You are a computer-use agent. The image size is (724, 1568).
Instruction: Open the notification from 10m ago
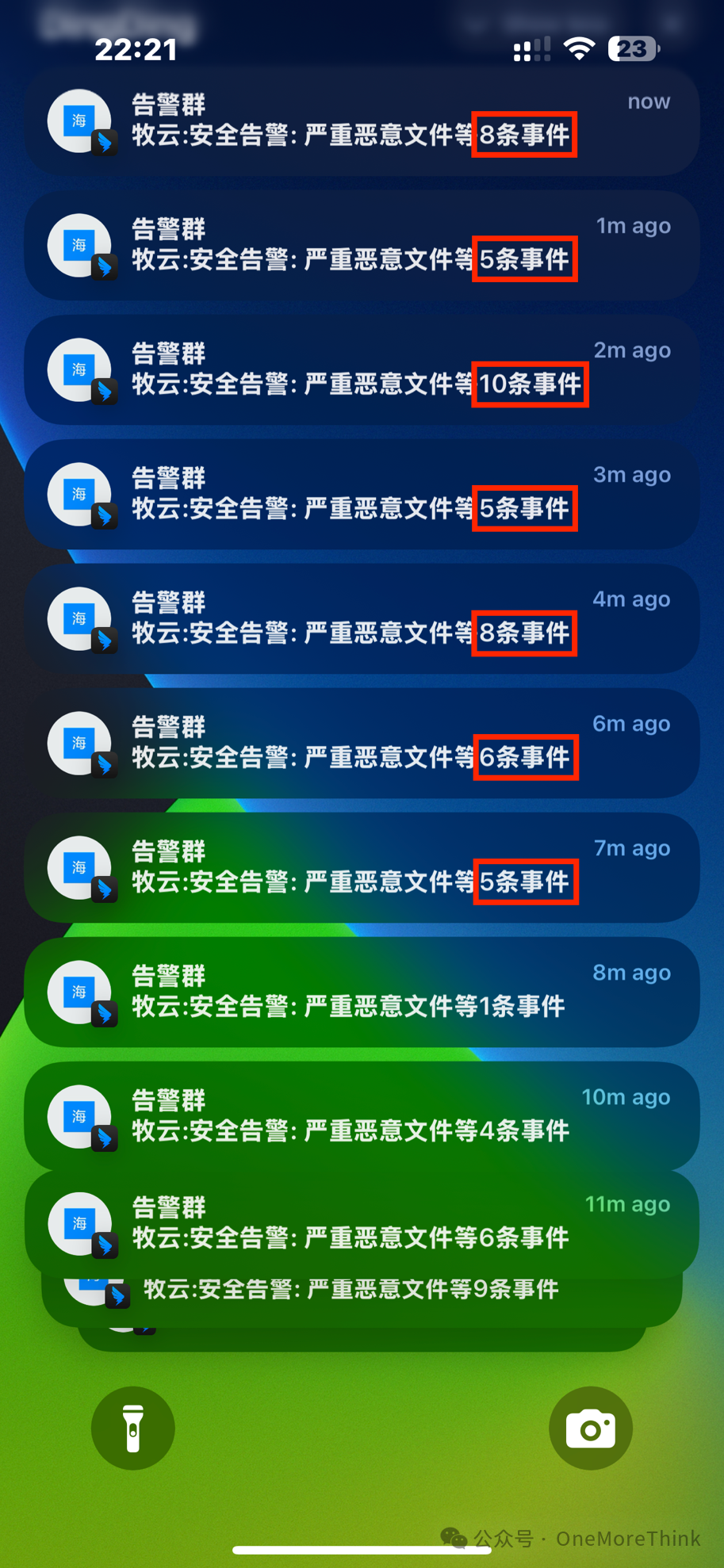[362, 1116]
